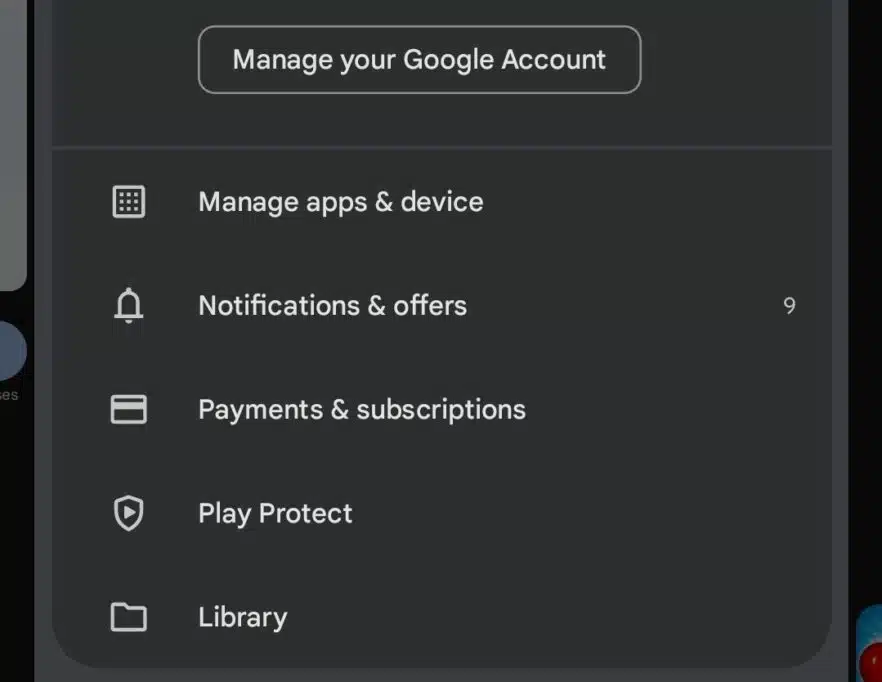Tap Manage your Google Account button
The width and height of the screenshot is (882, 682).
[x=419, y=60]
